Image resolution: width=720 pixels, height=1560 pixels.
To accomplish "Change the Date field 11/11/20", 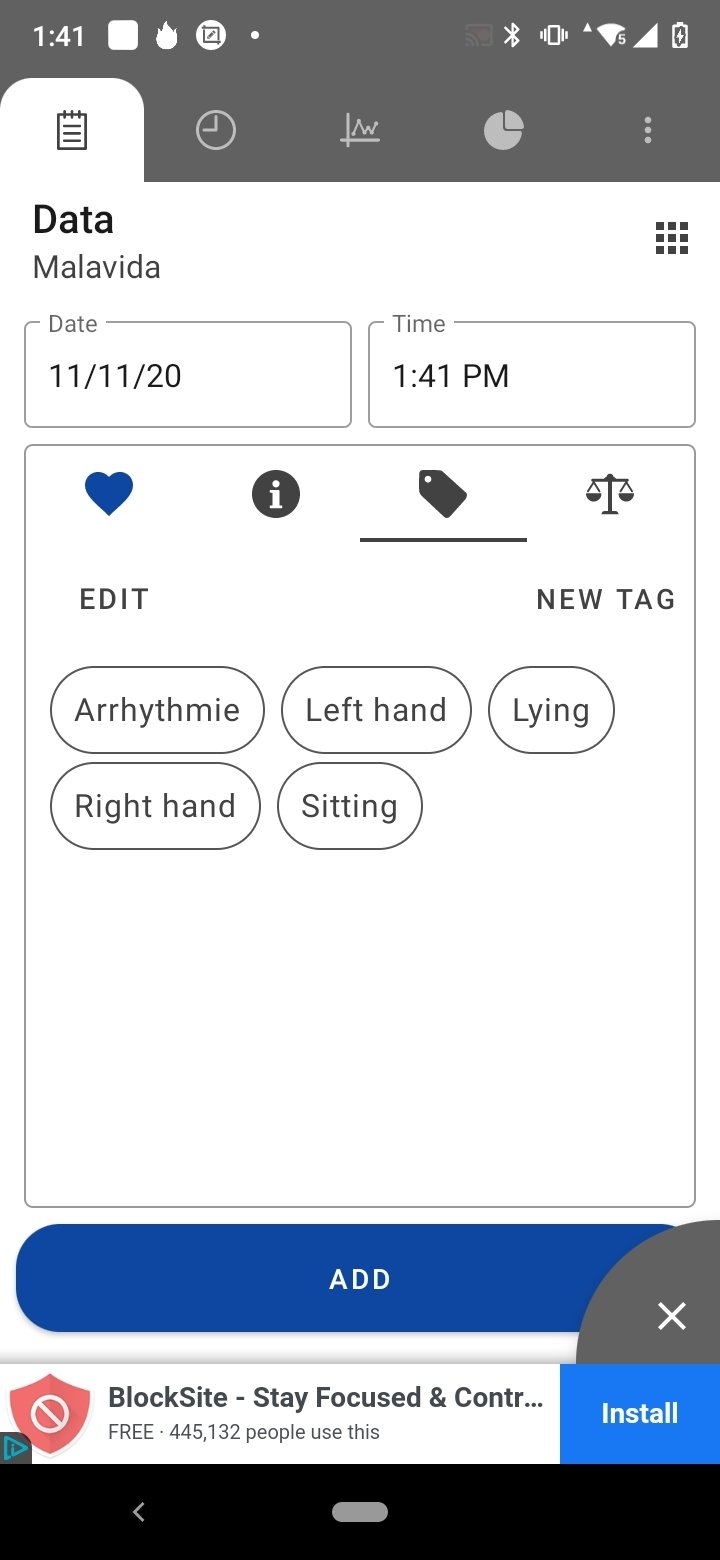I will coord(188,374).
